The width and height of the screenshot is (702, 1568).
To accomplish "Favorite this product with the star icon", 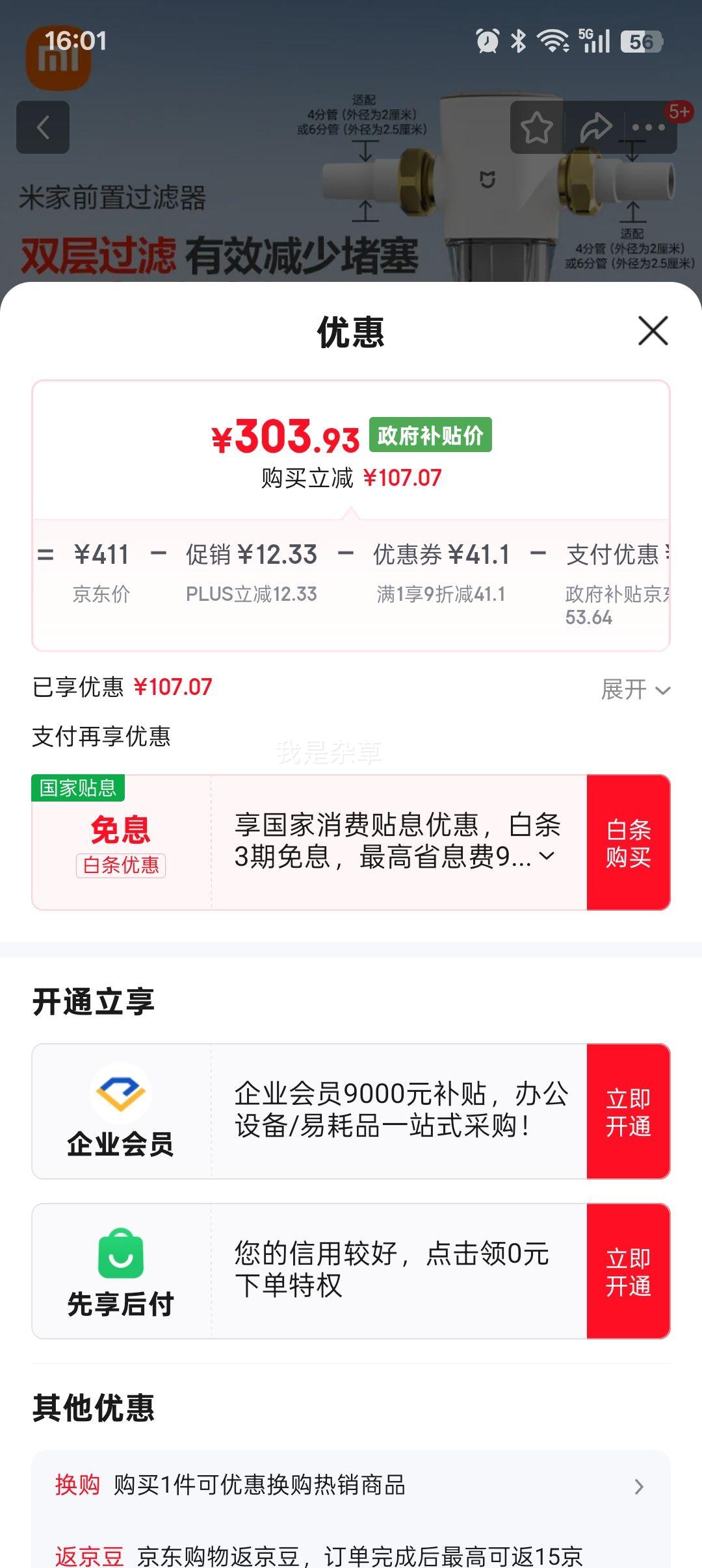I will [536, 127].
